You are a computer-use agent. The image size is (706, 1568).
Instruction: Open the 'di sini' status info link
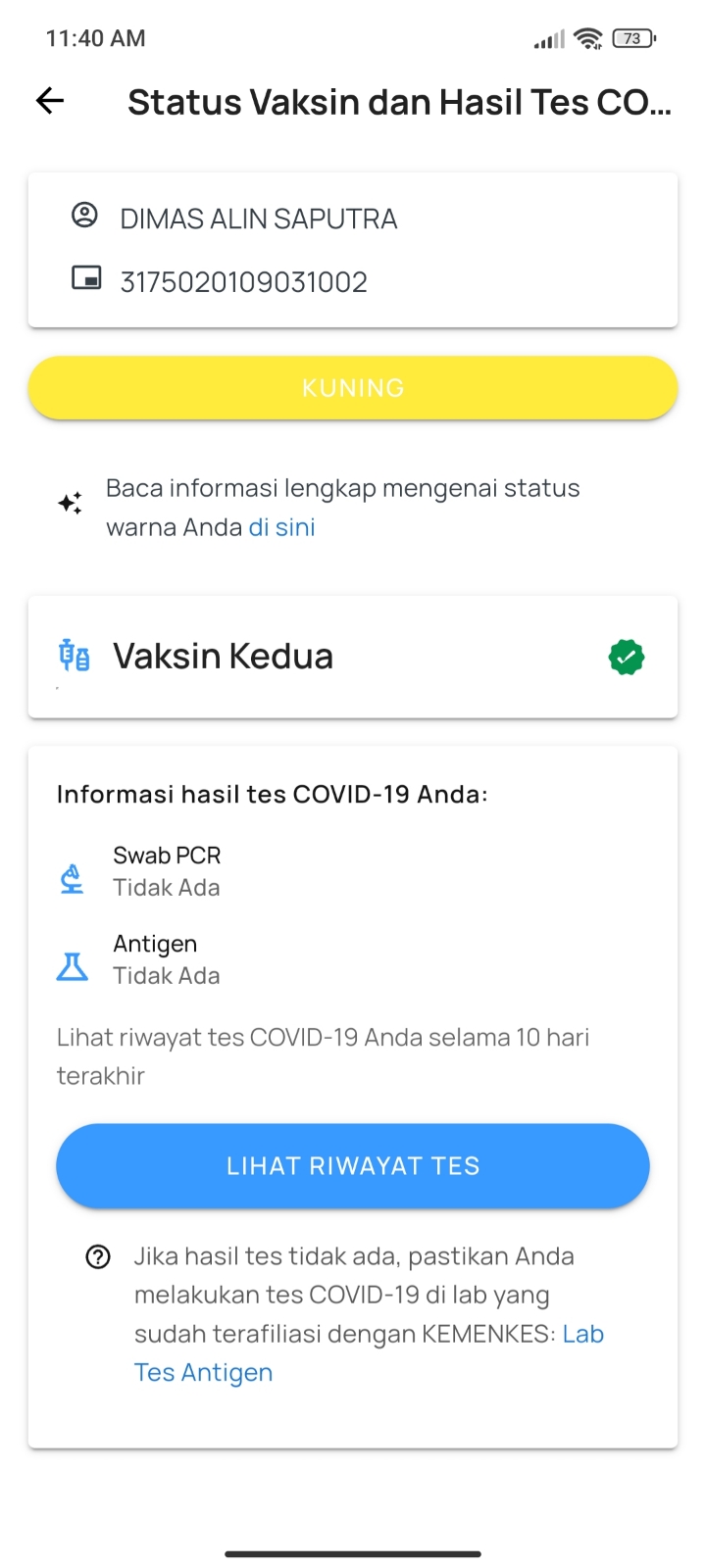point(282,527)
